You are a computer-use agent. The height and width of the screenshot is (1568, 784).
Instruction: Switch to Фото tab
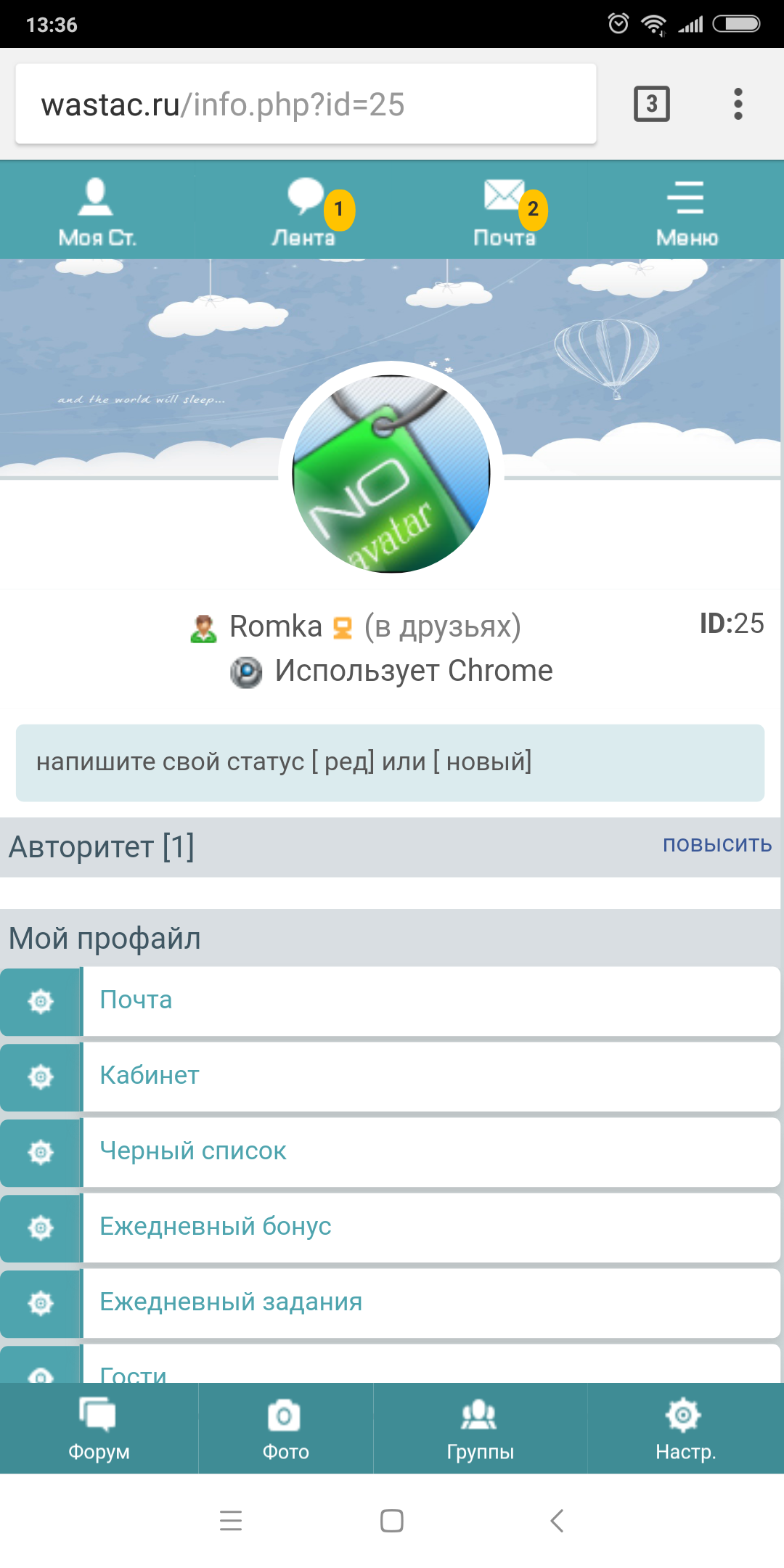(x=285, y=1429)
